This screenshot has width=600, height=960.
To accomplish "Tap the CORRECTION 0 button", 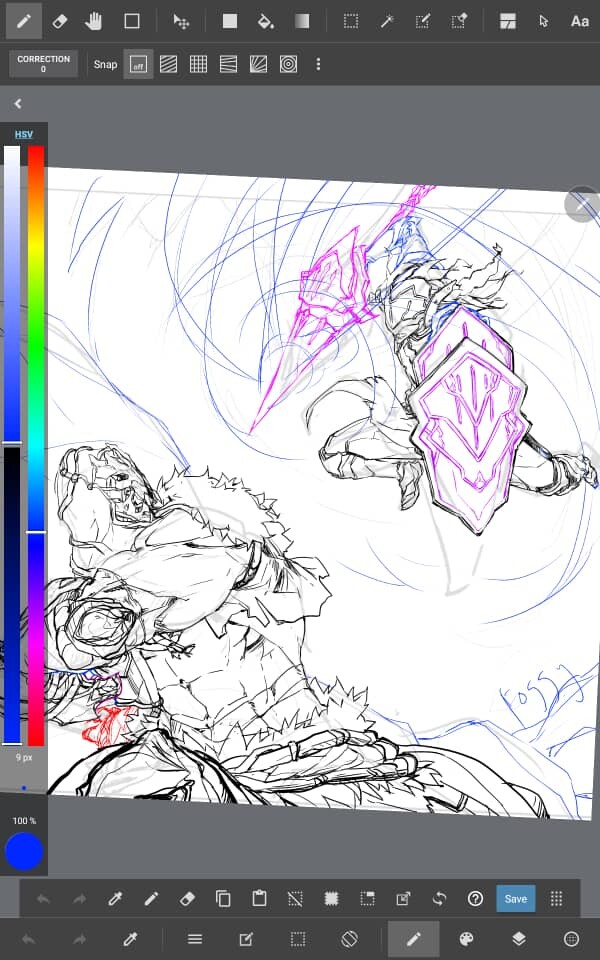I will [x=43, y=64].
